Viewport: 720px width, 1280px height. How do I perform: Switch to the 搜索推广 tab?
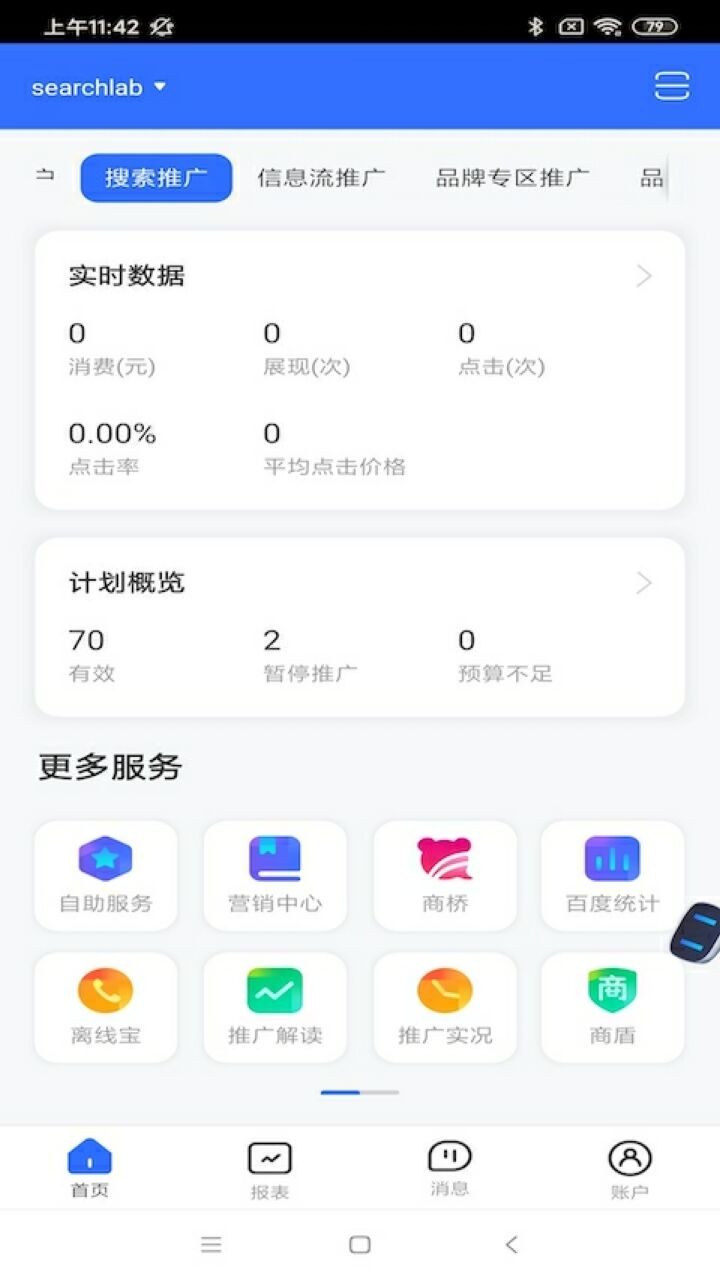coord(155,177)
